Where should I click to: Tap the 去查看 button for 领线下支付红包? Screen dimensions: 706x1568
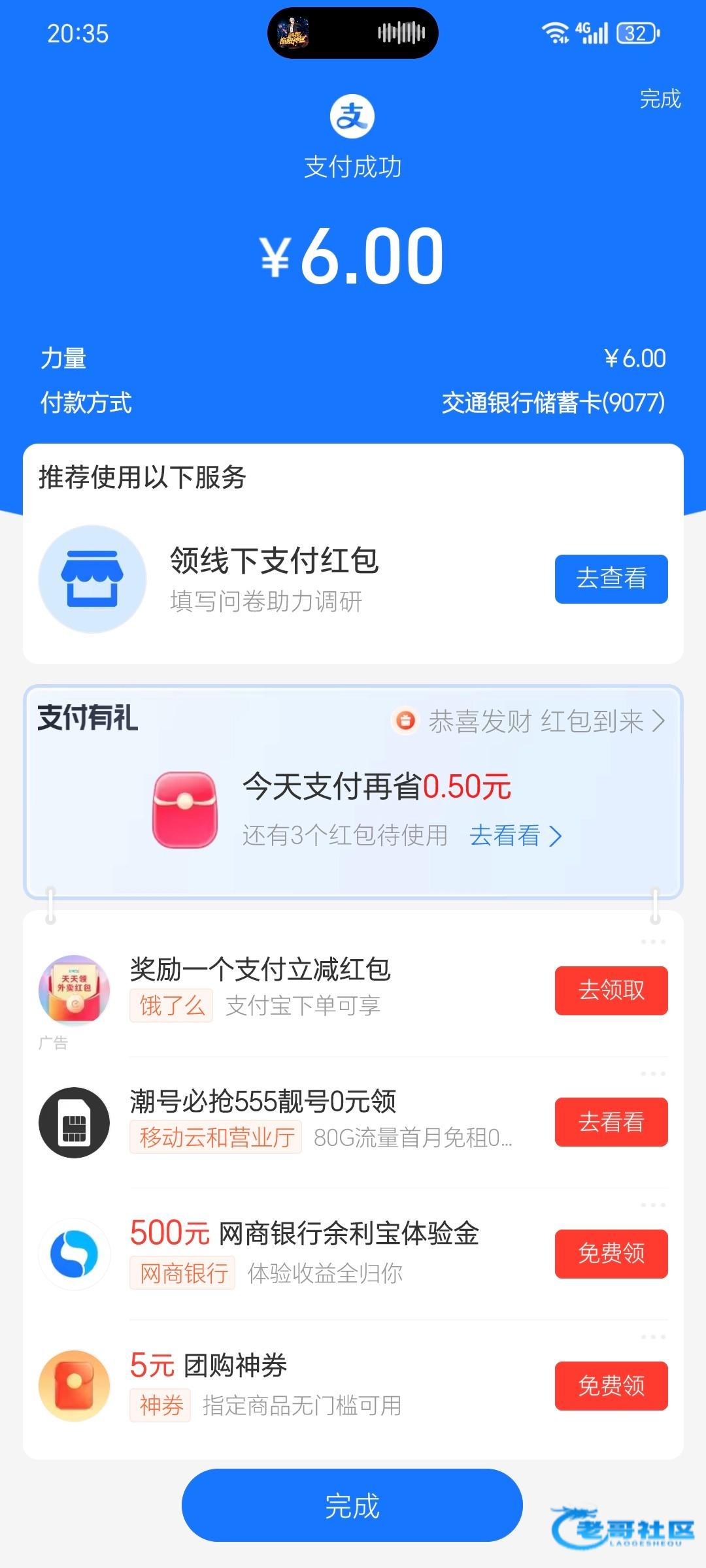(611, 579)
